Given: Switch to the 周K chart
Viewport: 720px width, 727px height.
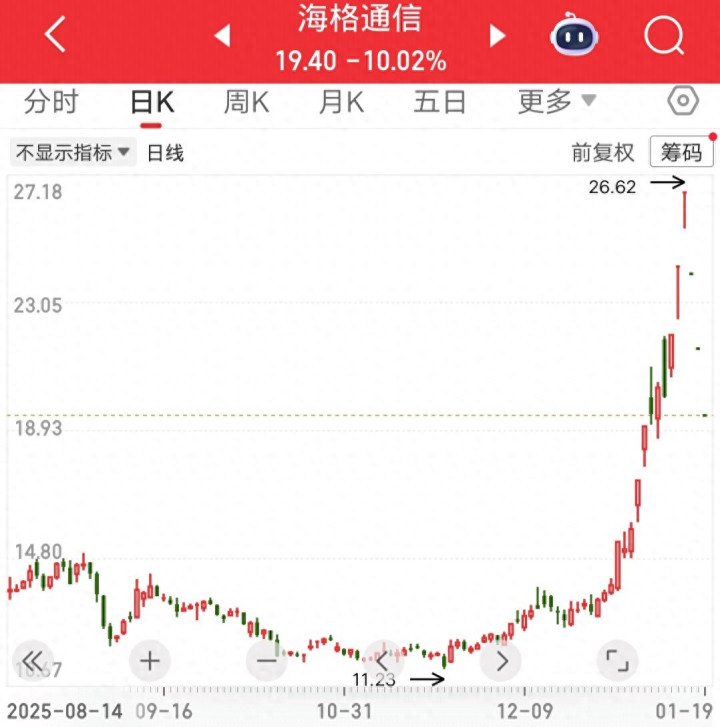Looking at the screenshot, I should click(246, 102).
